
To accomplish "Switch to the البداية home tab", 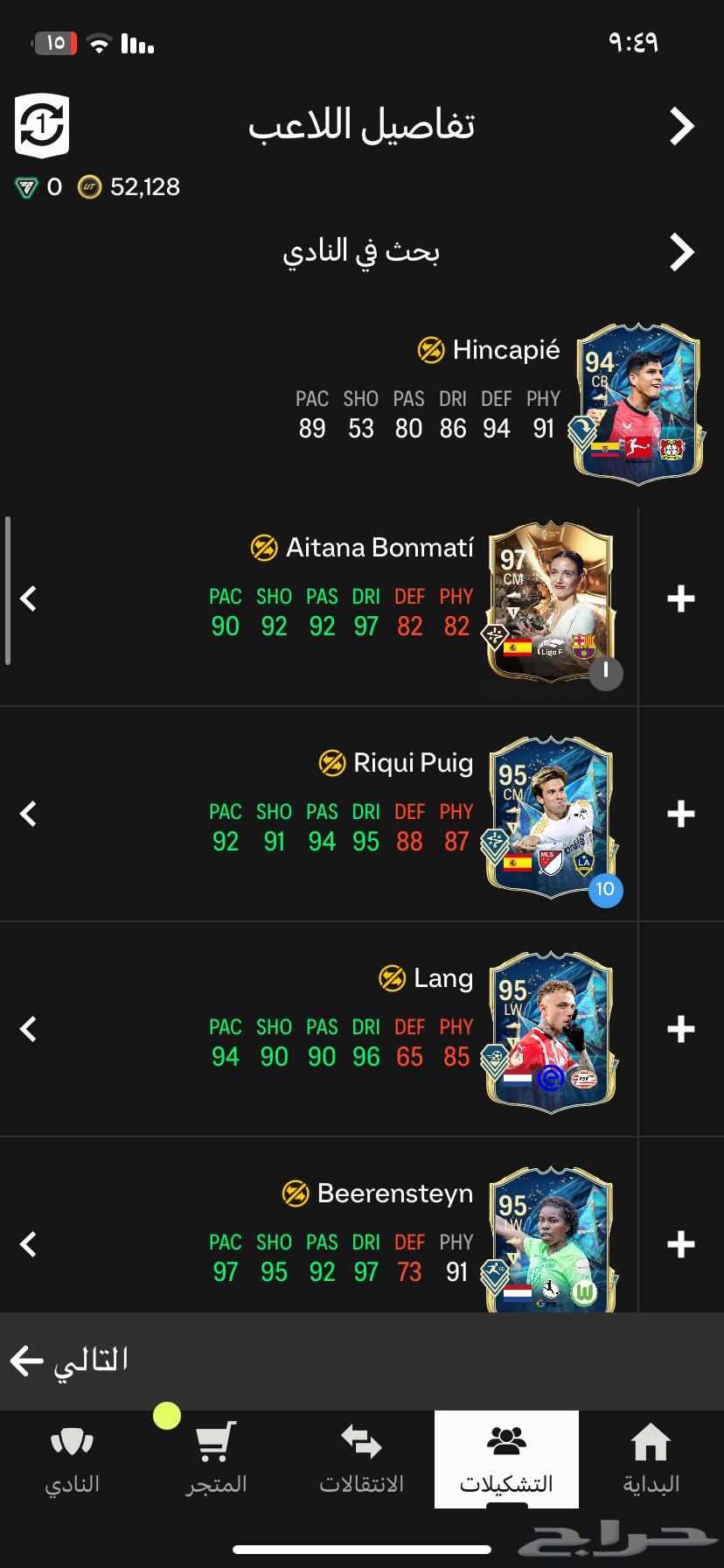I will click(x=651, y=1459).
